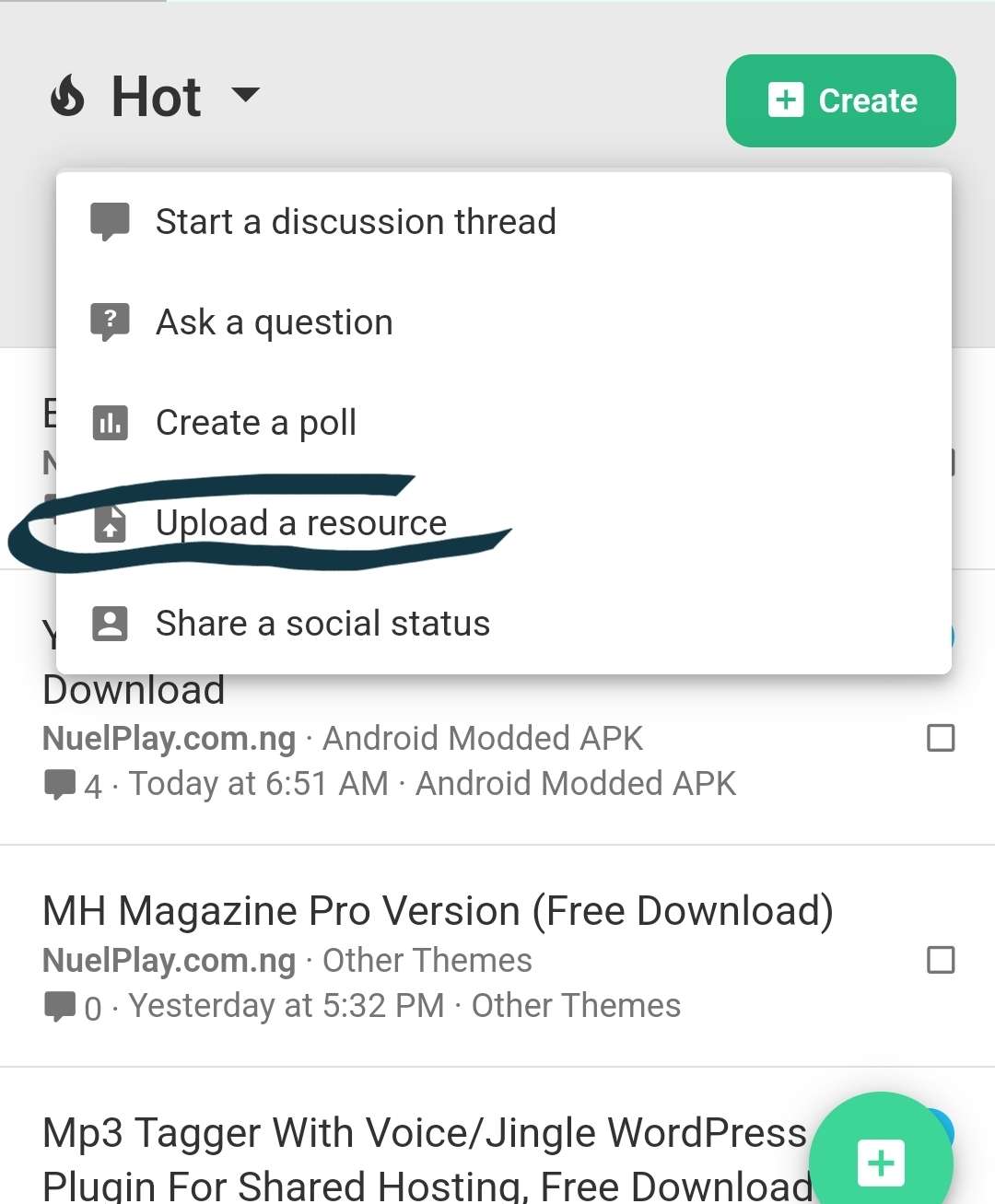Tick checkbox beside Android Modded APK thread

coord(940,738)
